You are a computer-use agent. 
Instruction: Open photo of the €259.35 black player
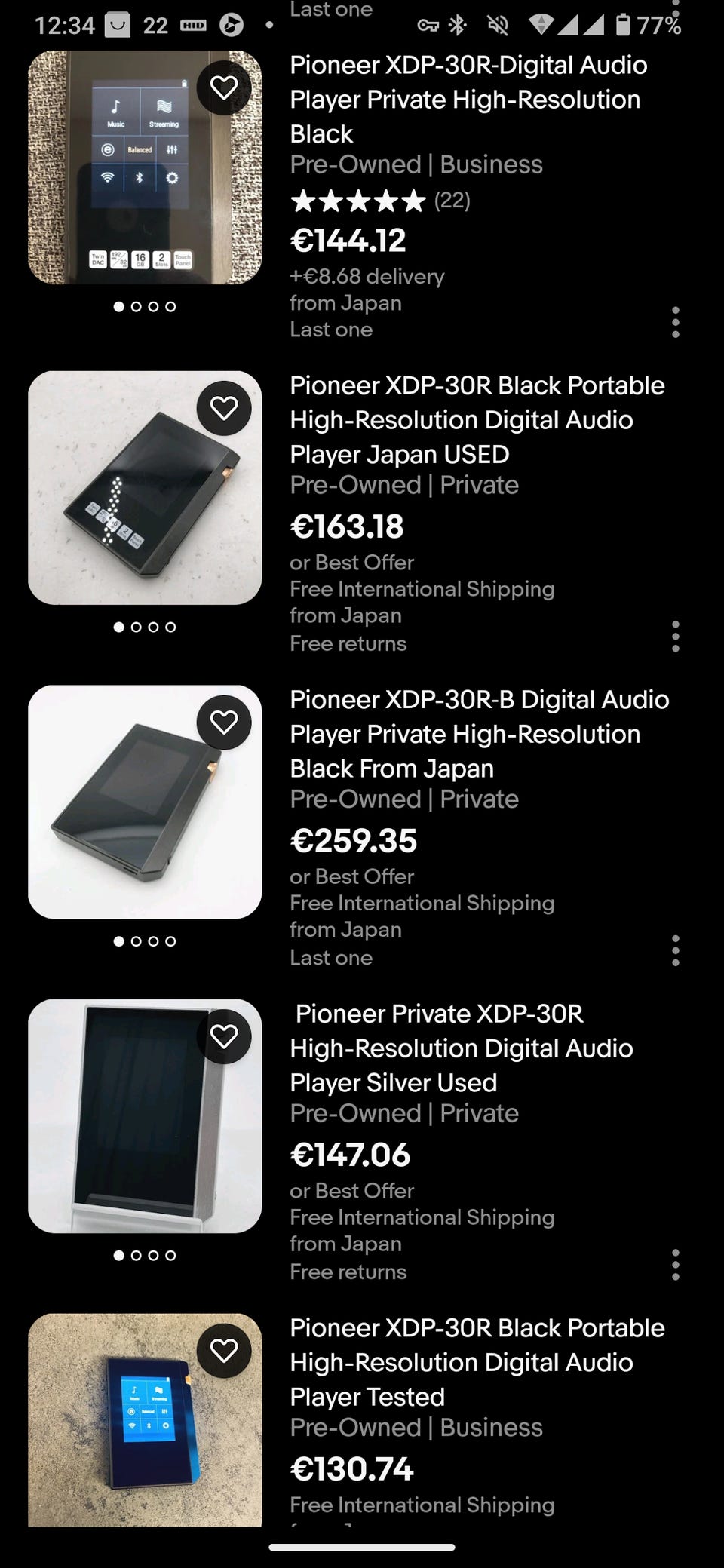point(128,815)
